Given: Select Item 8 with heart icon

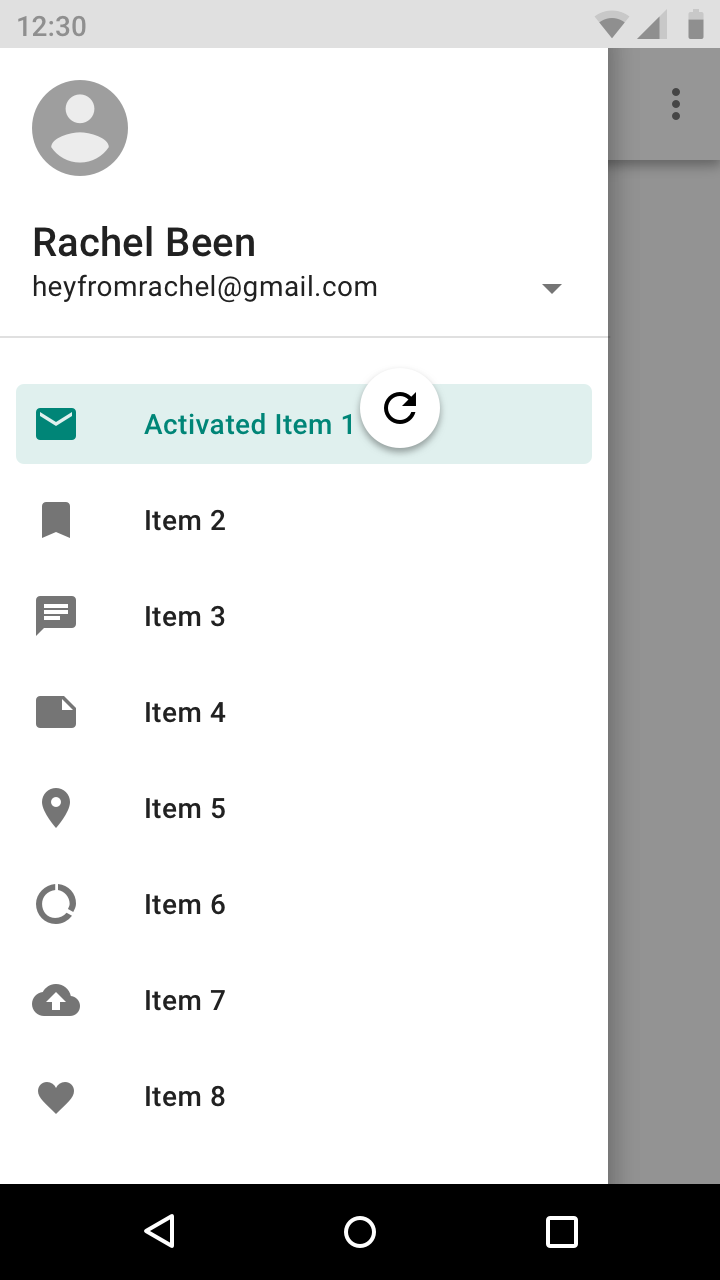Looking at the screenshot, I should (304, 1096).
